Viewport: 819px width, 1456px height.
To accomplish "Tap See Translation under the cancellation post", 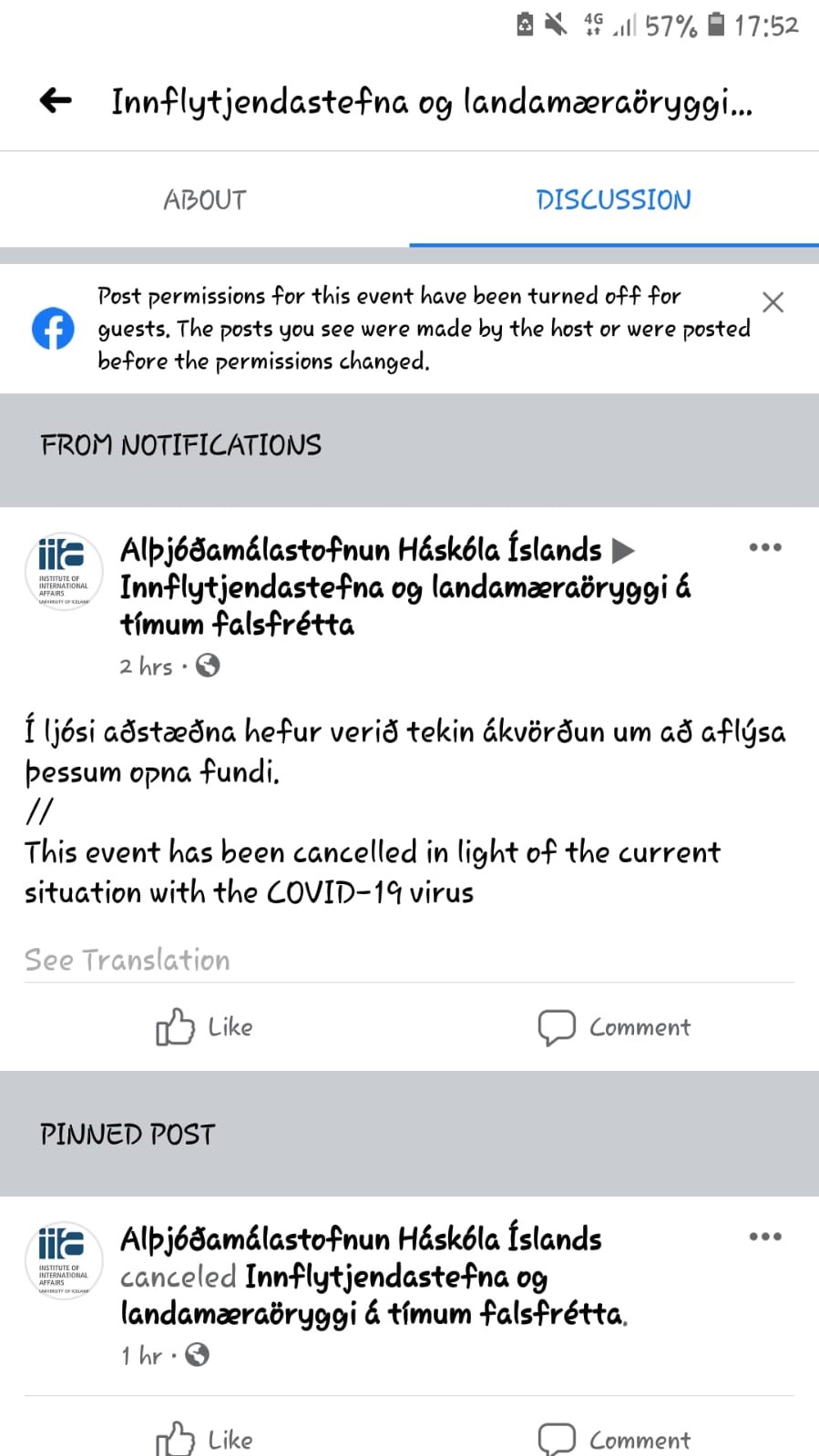I will point(128,960).
